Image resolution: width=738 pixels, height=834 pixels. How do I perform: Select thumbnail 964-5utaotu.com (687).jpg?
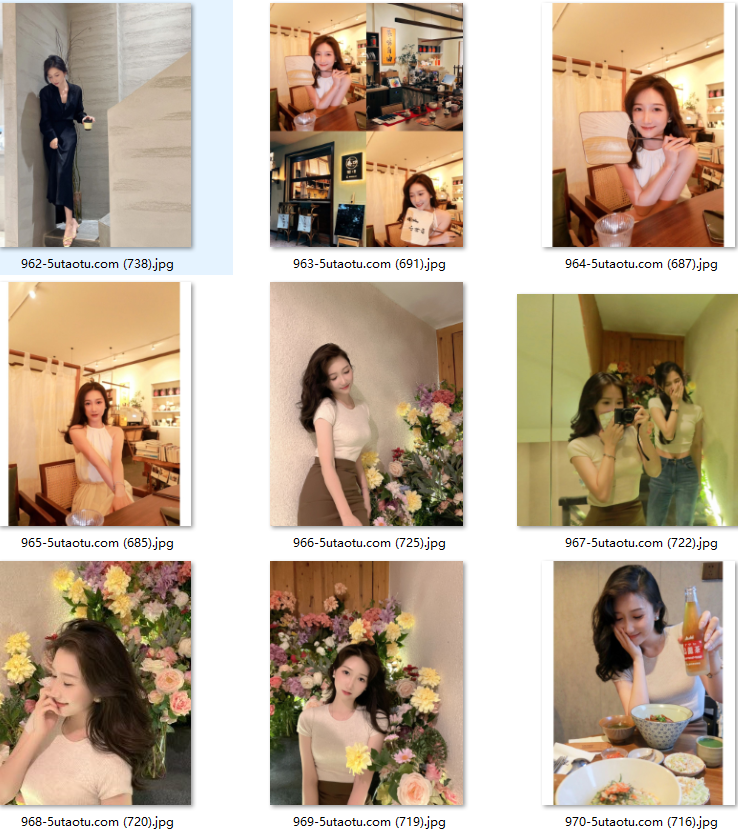click(x=638, y=125)
